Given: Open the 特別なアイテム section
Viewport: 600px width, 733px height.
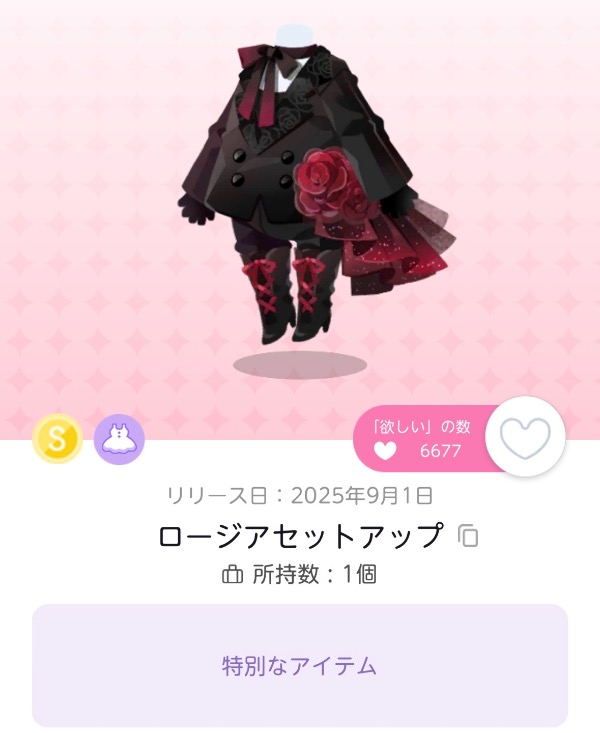Looking at the screenshot, I should pos(299,665).
